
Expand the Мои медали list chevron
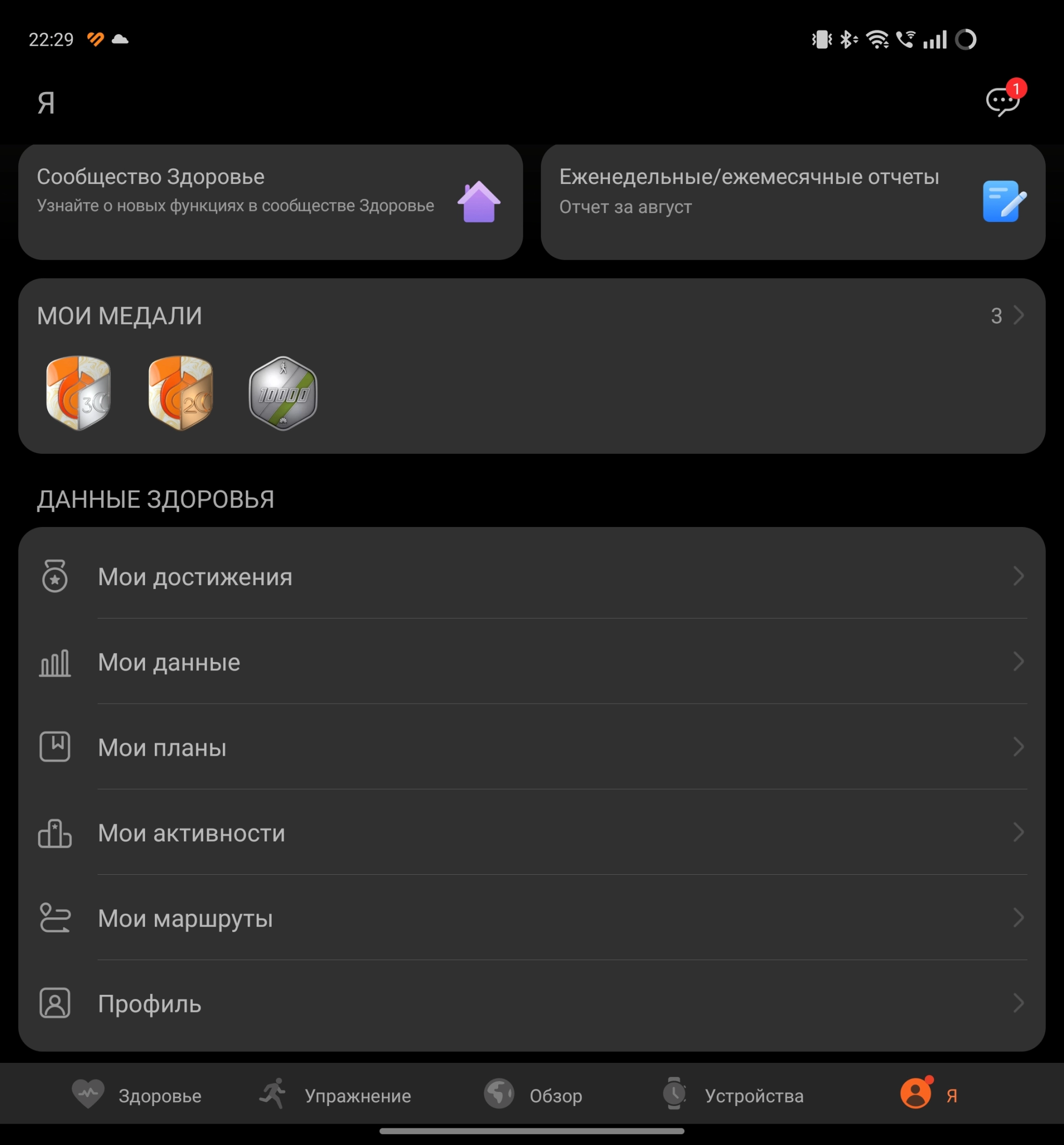1017,315
